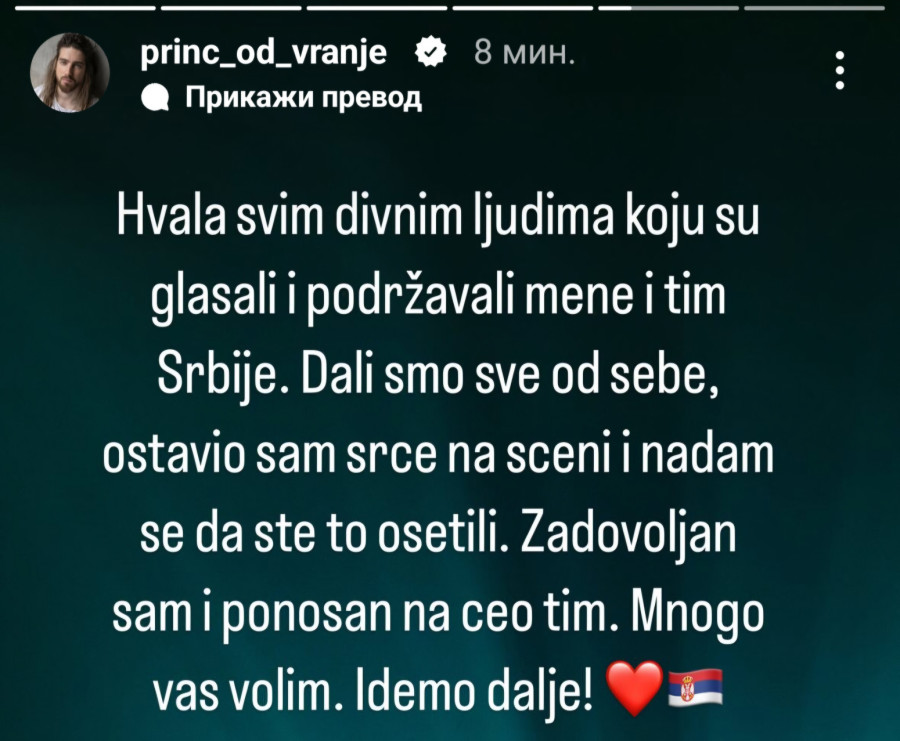Open princ_od_vranje profile picture
Image resolution: width=900 pixels, height=741 pixels.
click(x=69, y=71)
